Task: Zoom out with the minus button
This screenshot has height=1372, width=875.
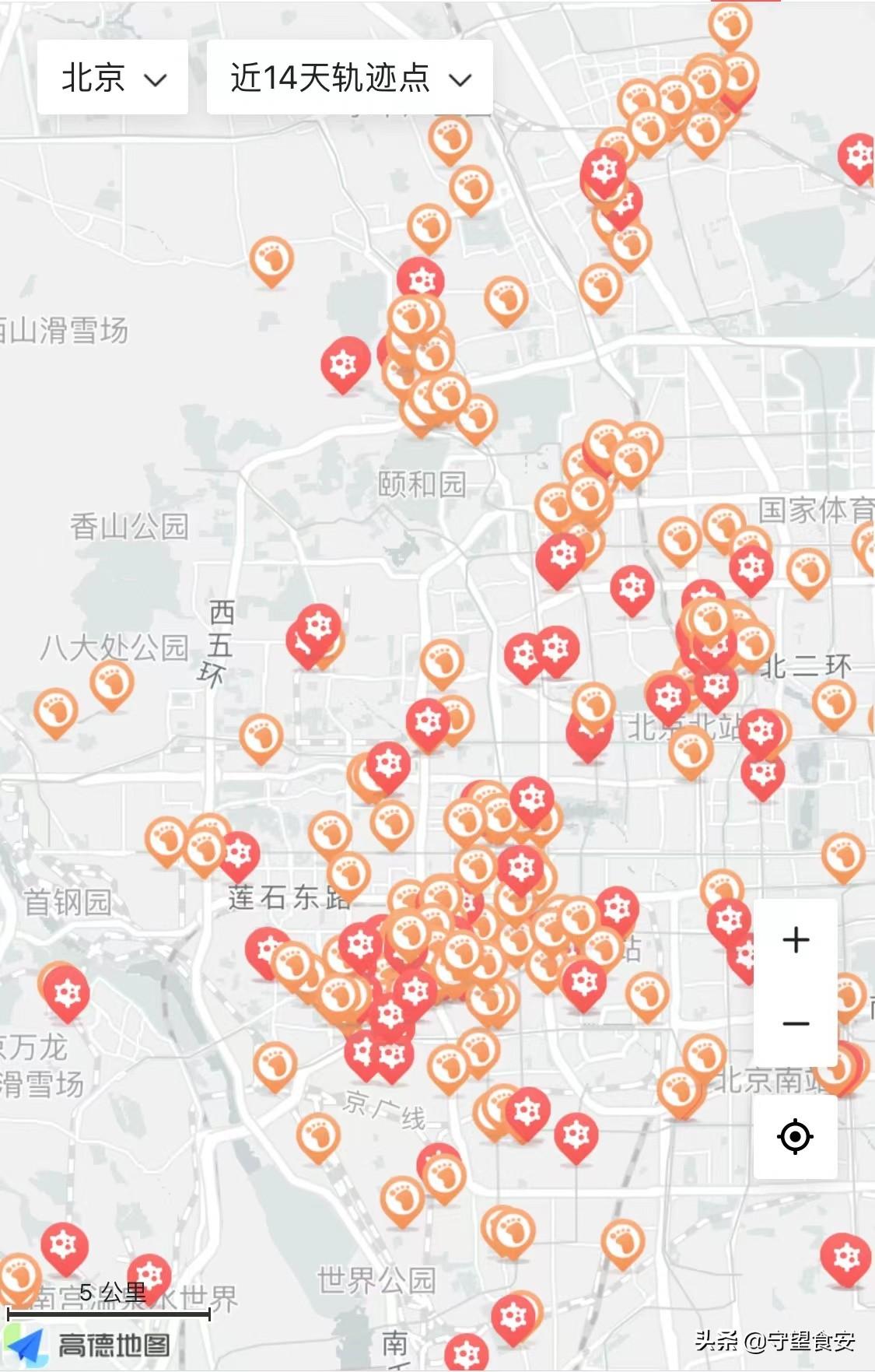Action: tap(795, 1023)
